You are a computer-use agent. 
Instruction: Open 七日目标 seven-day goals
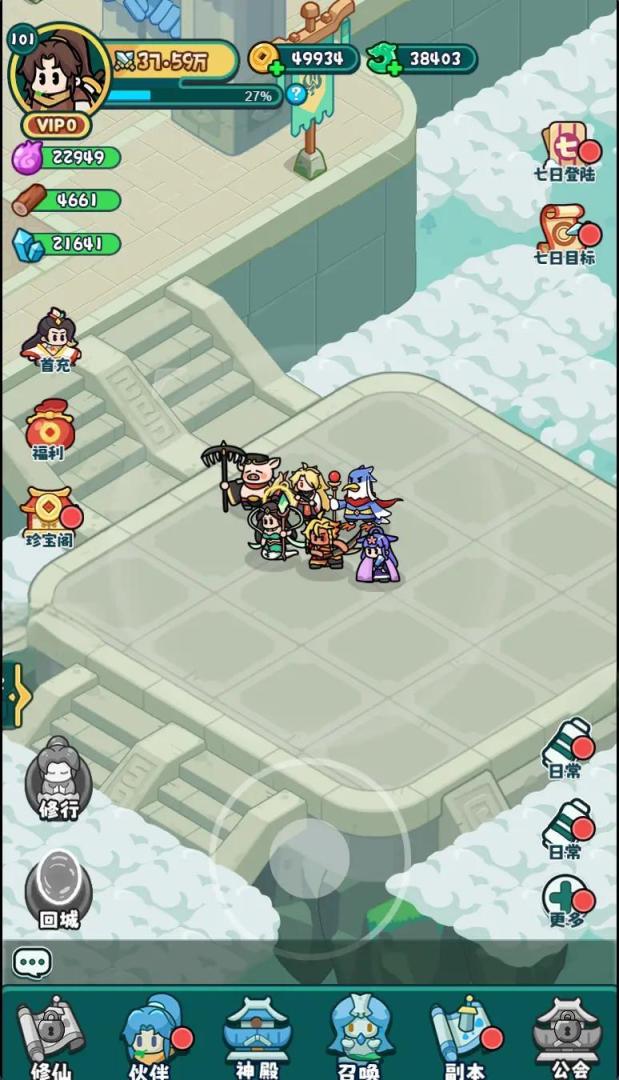[x=564, y=234]
